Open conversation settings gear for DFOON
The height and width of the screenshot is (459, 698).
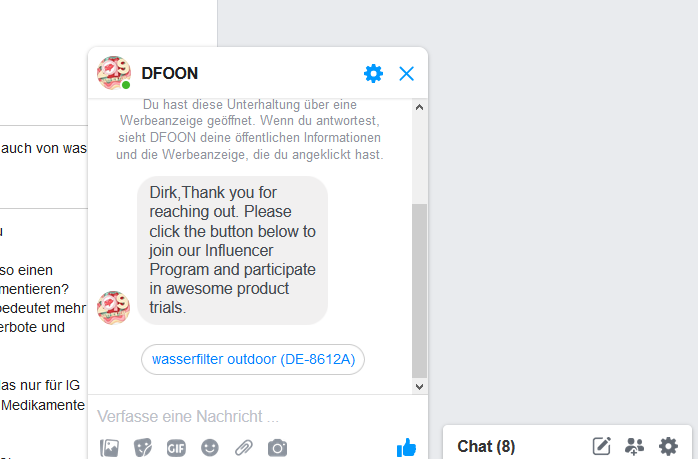[373, 73]
